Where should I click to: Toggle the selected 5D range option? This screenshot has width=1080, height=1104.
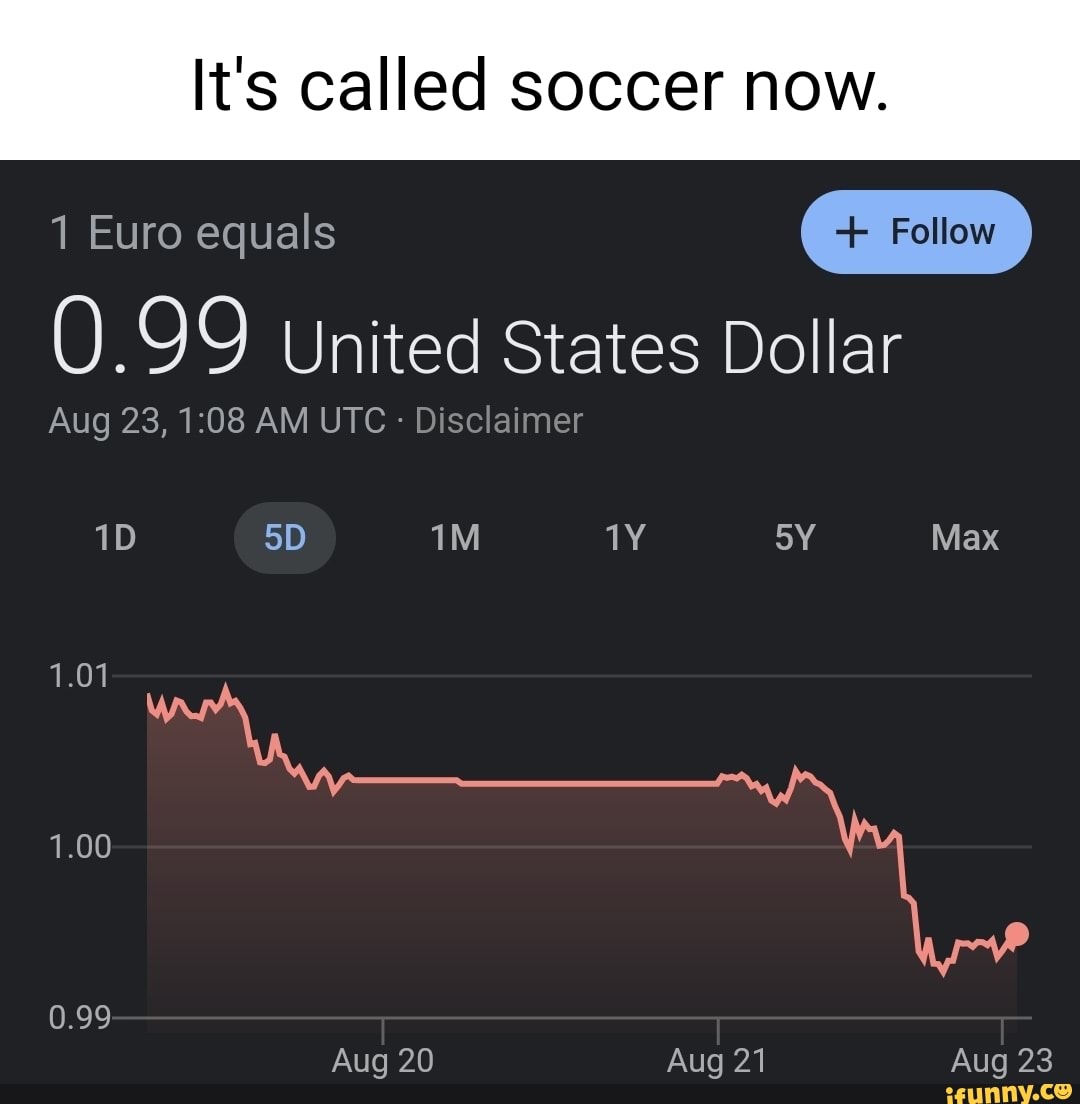(285, 537)
